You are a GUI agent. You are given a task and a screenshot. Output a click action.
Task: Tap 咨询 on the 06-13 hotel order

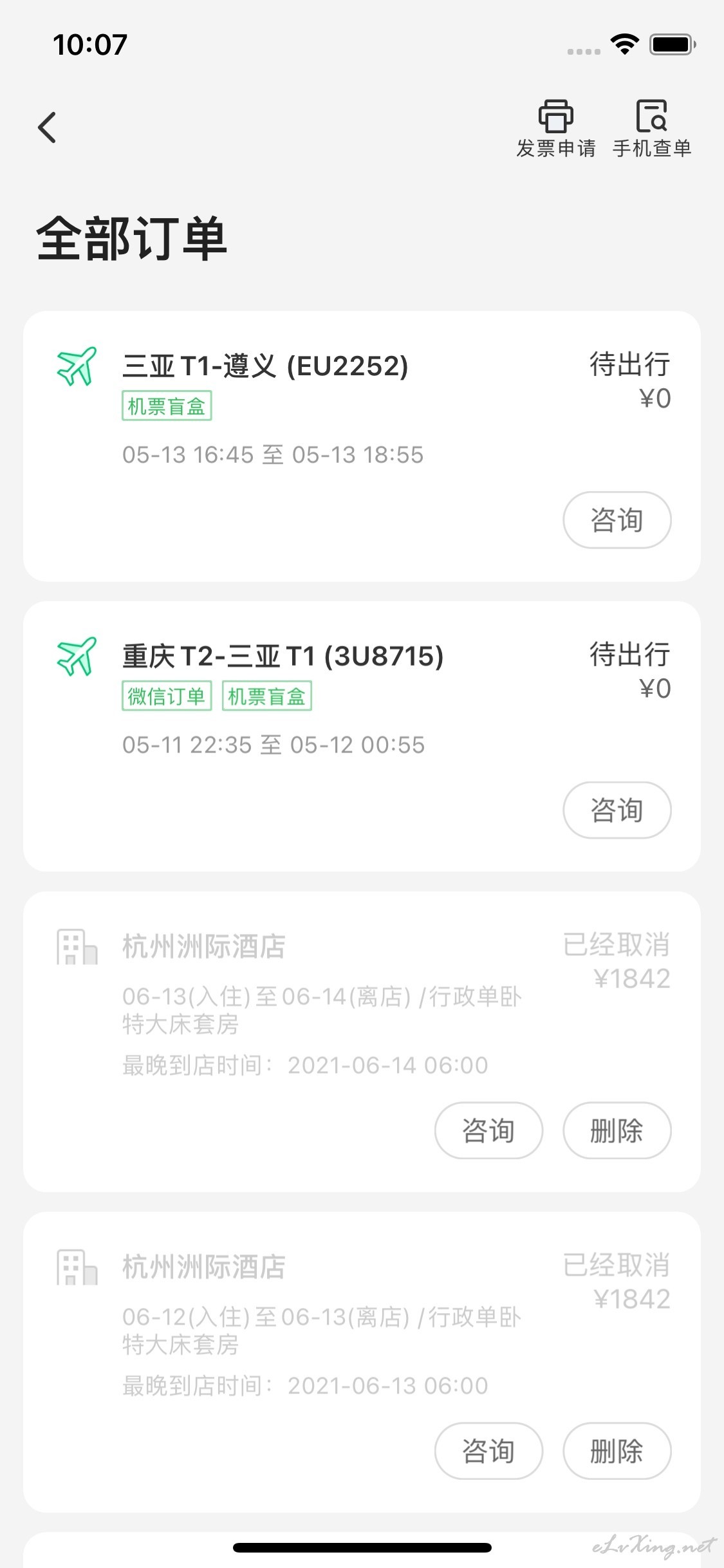488,1130
